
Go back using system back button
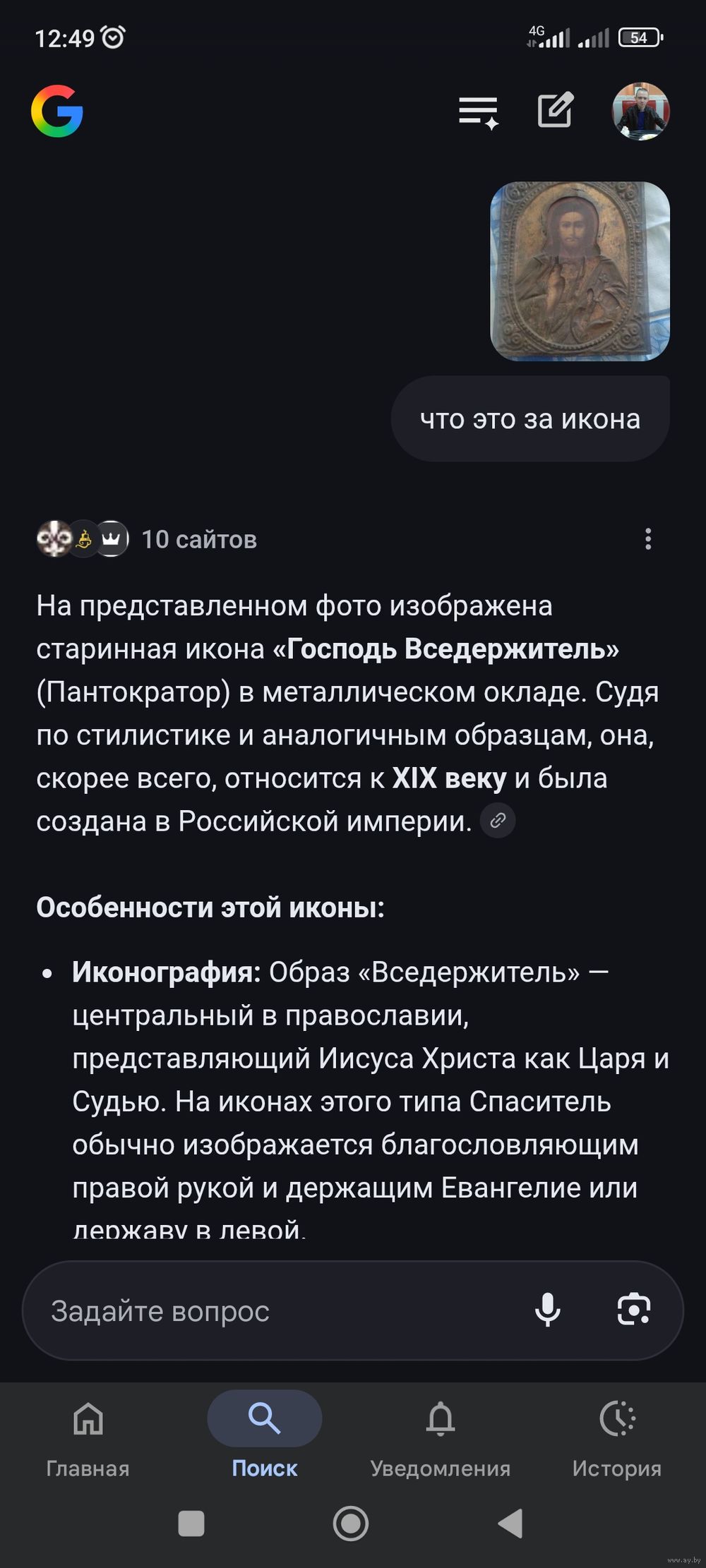511,1524
